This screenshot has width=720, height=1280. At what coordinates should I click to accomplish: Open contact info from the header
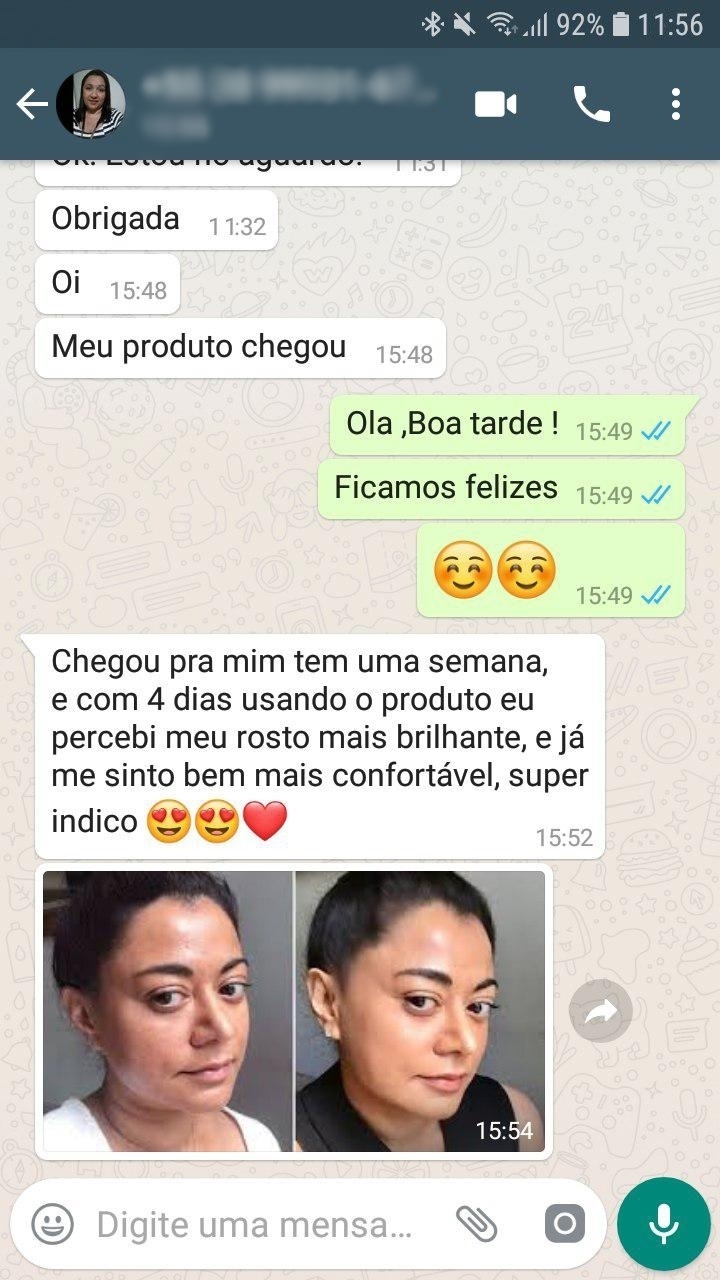(290, 104)
